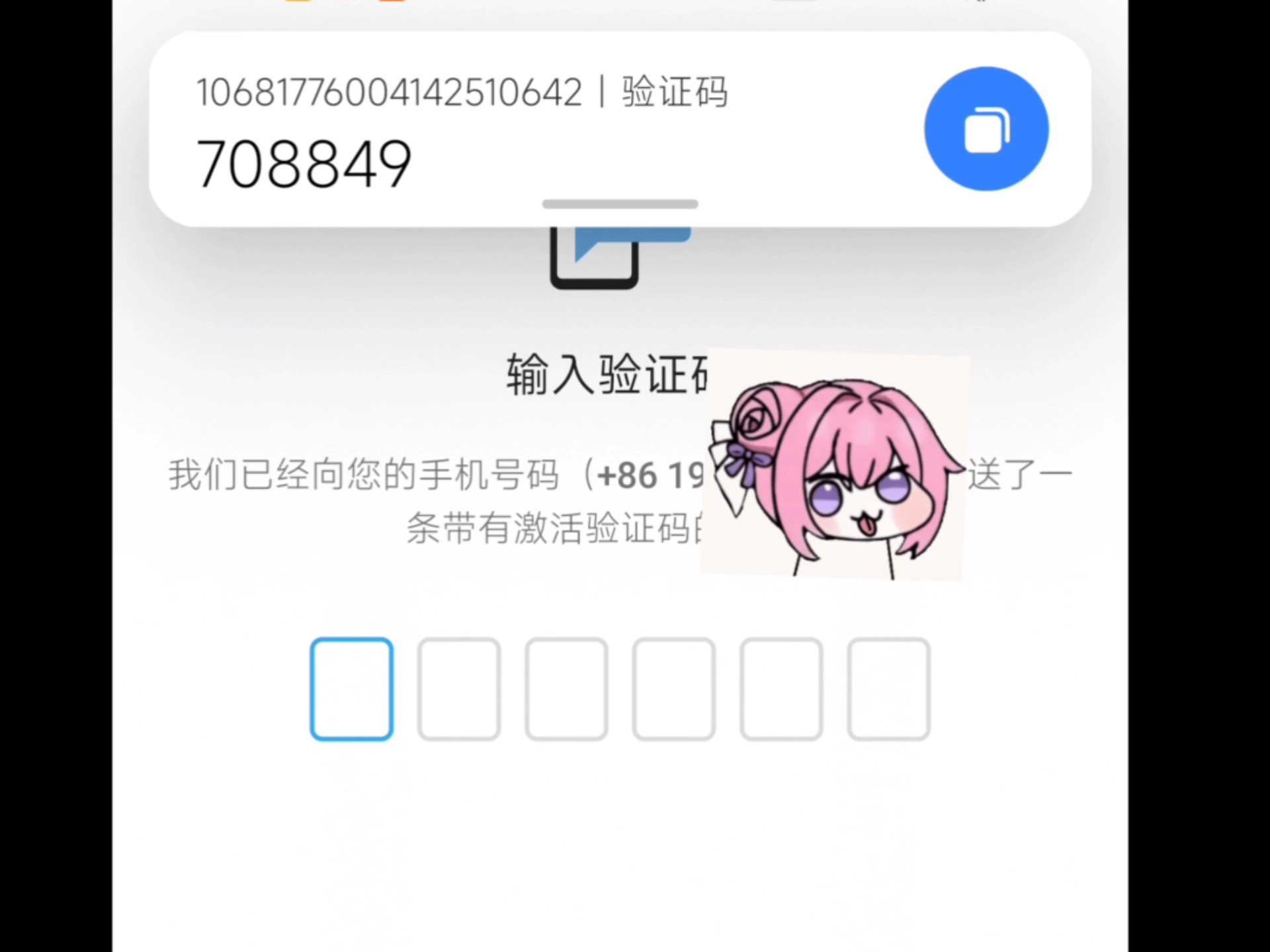Select the sixth code digit box

click(x=888, y=689)
